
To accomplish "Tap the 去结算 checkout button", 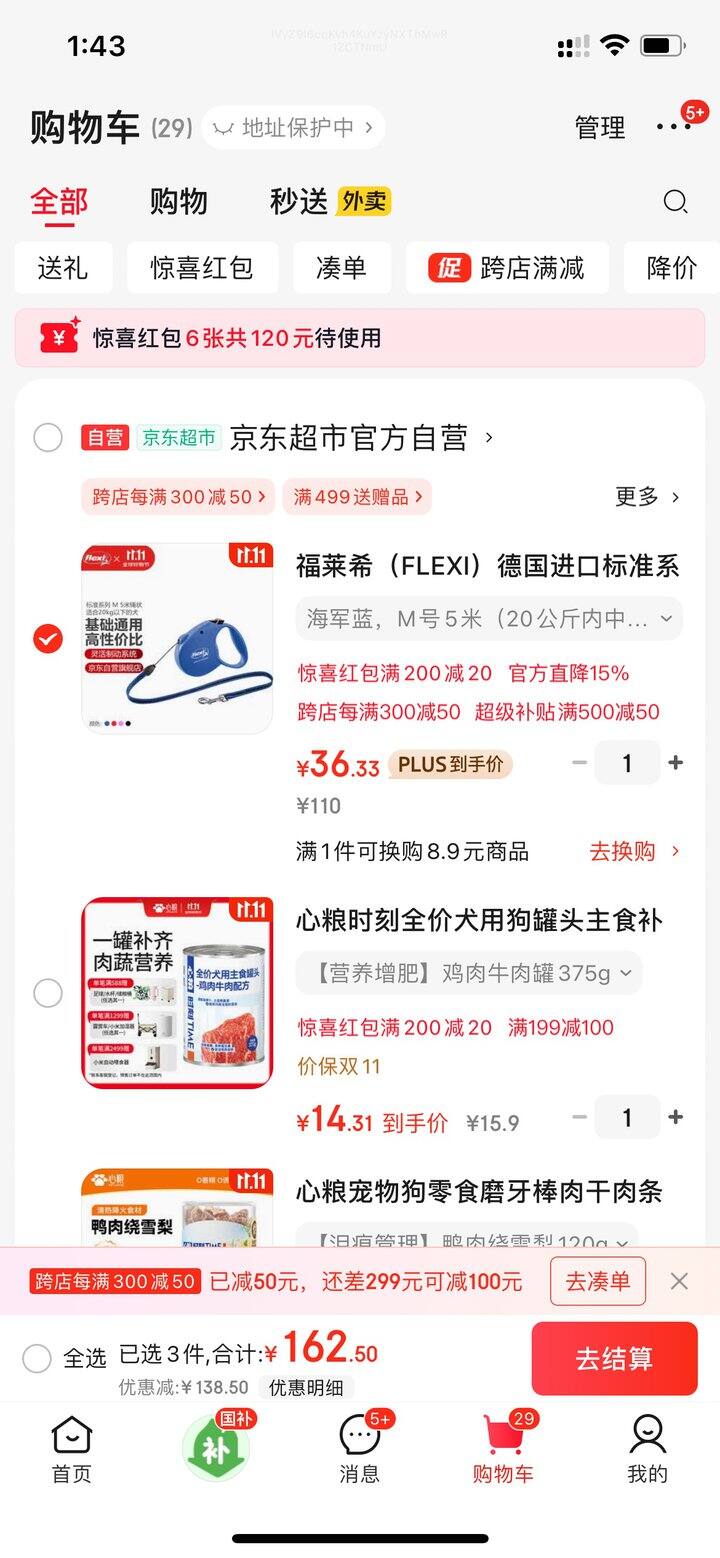I will 614,1358.
